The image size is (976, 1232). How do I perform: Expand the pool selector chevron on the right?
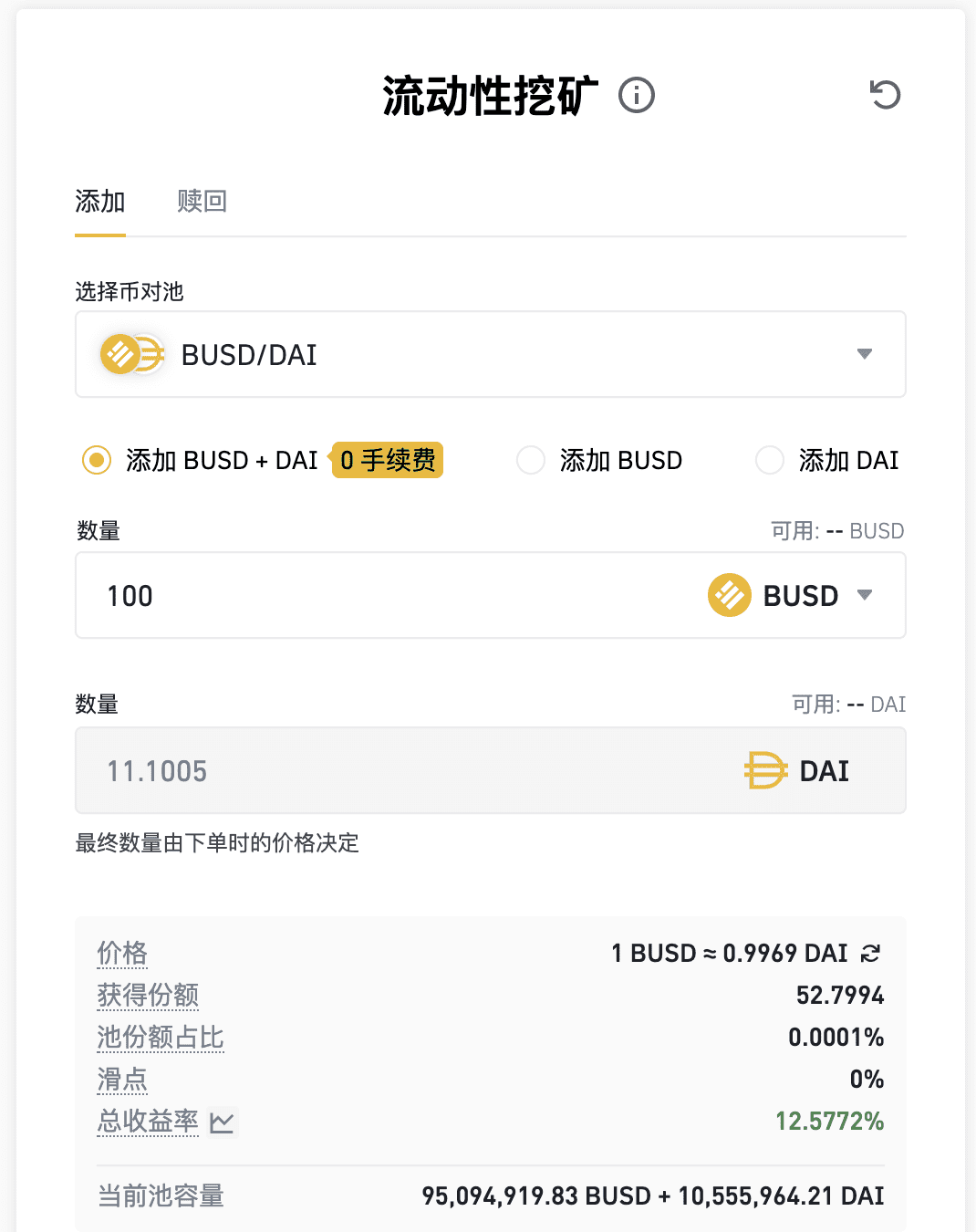(x=864, y=354)
